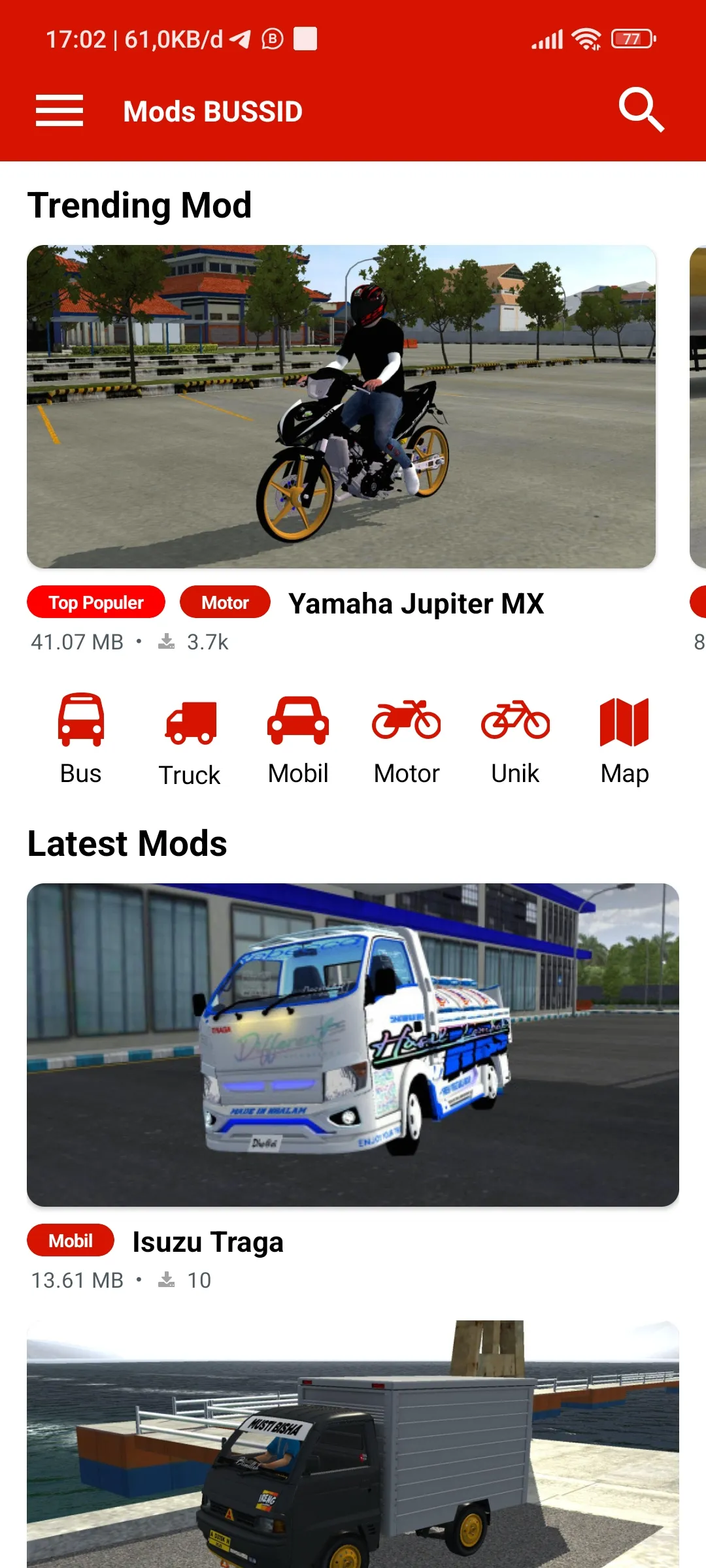
Task: Open search in Mods BUSSID
Action: tap(641, 110)
